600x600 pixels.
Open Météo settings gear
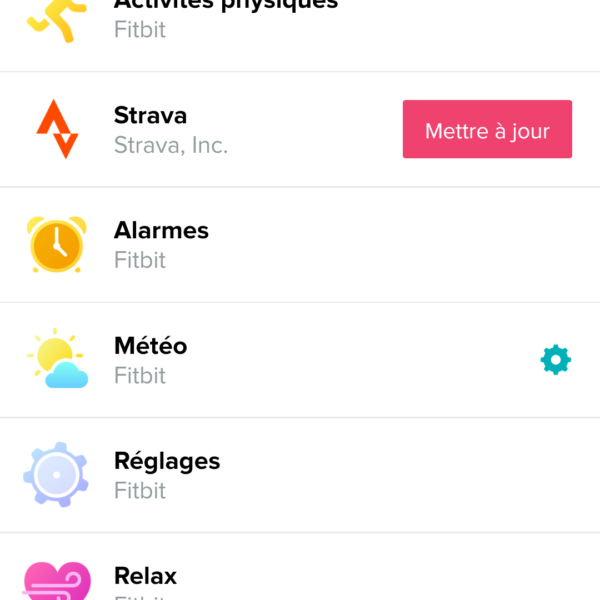coord(555,360)
